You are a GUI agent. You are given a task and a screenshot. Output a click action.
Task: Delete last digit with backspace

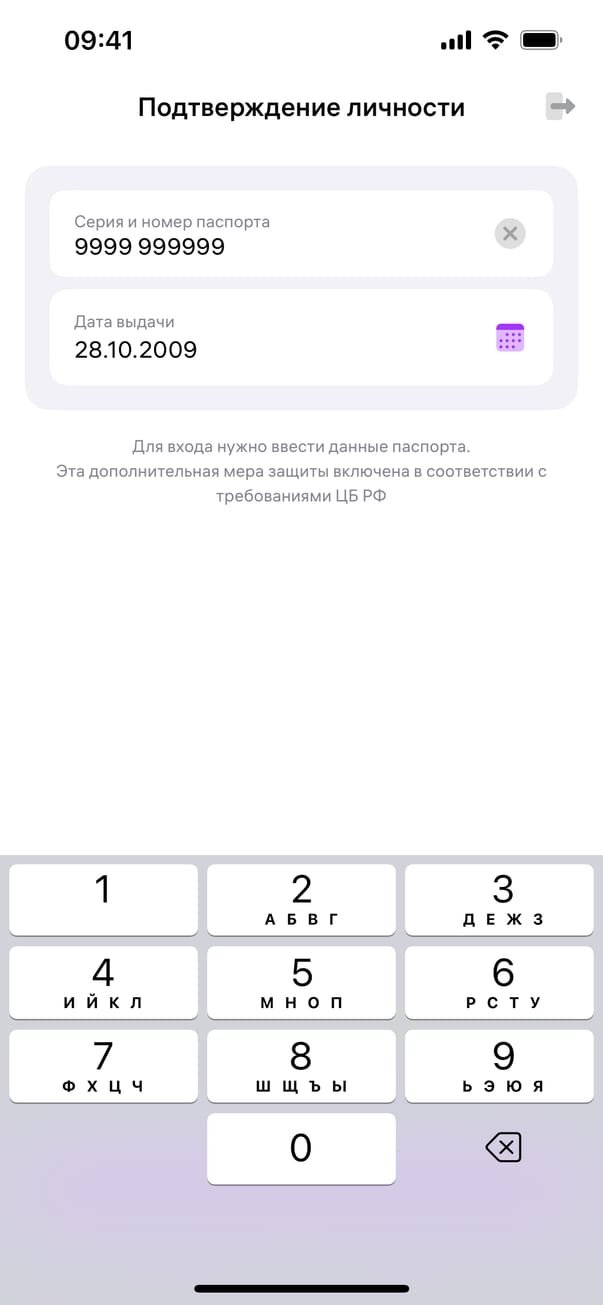[x=503, y=1148]
